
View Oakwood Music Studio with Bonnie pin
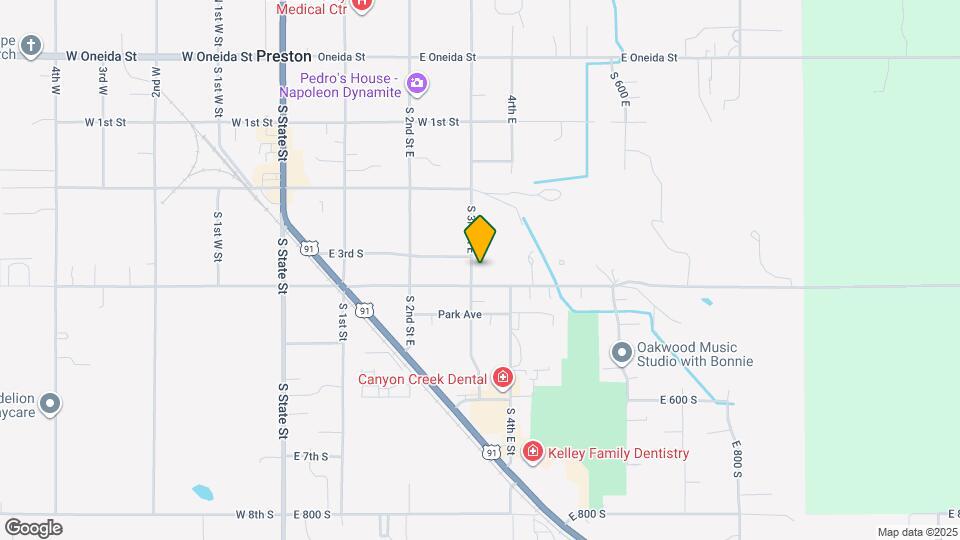pyautogui.click(x=622, y=352)
